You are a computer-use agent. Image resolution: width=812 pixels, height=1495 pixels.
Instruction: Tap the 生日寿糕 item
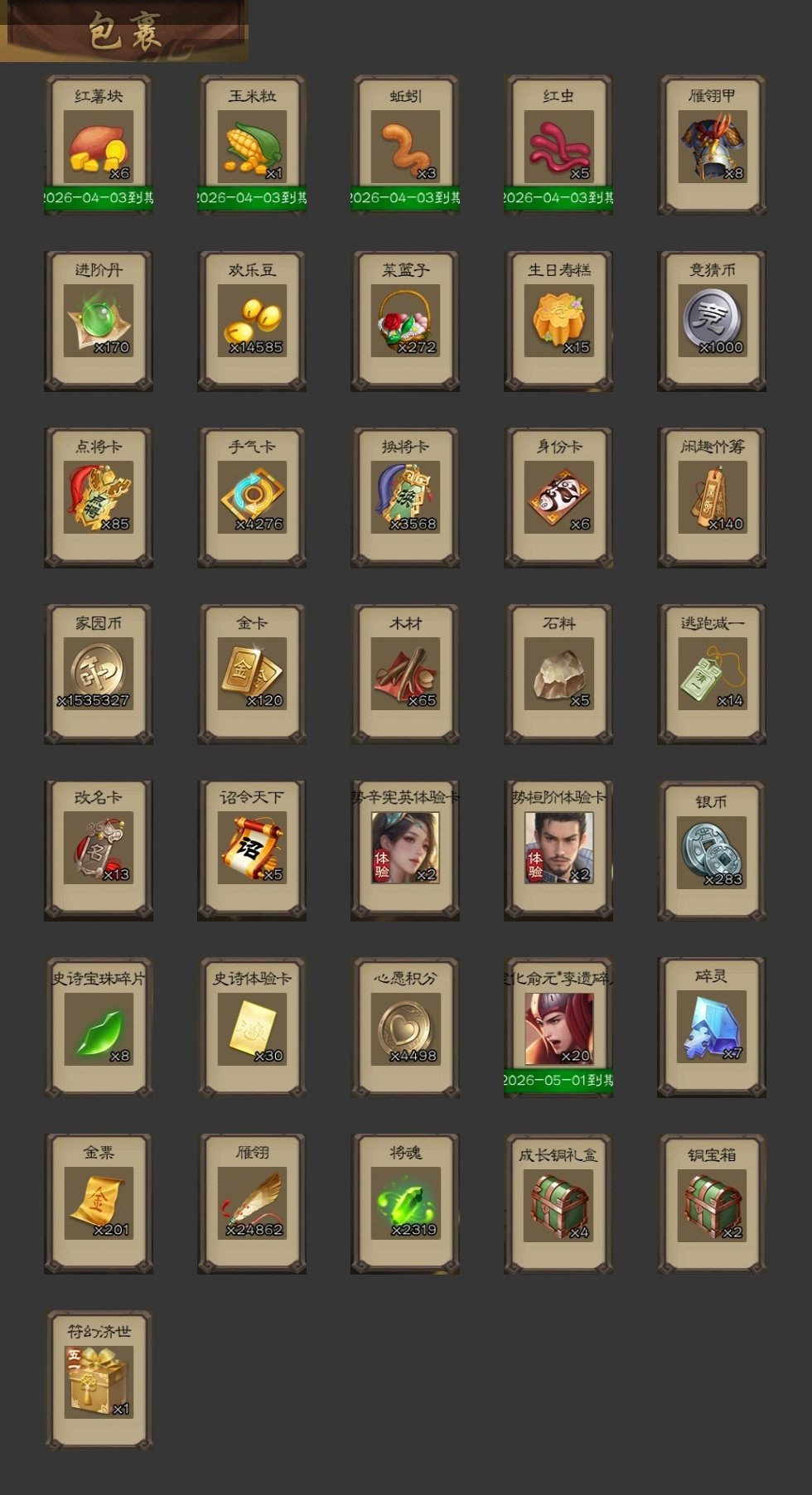click(x=558, y=321)
